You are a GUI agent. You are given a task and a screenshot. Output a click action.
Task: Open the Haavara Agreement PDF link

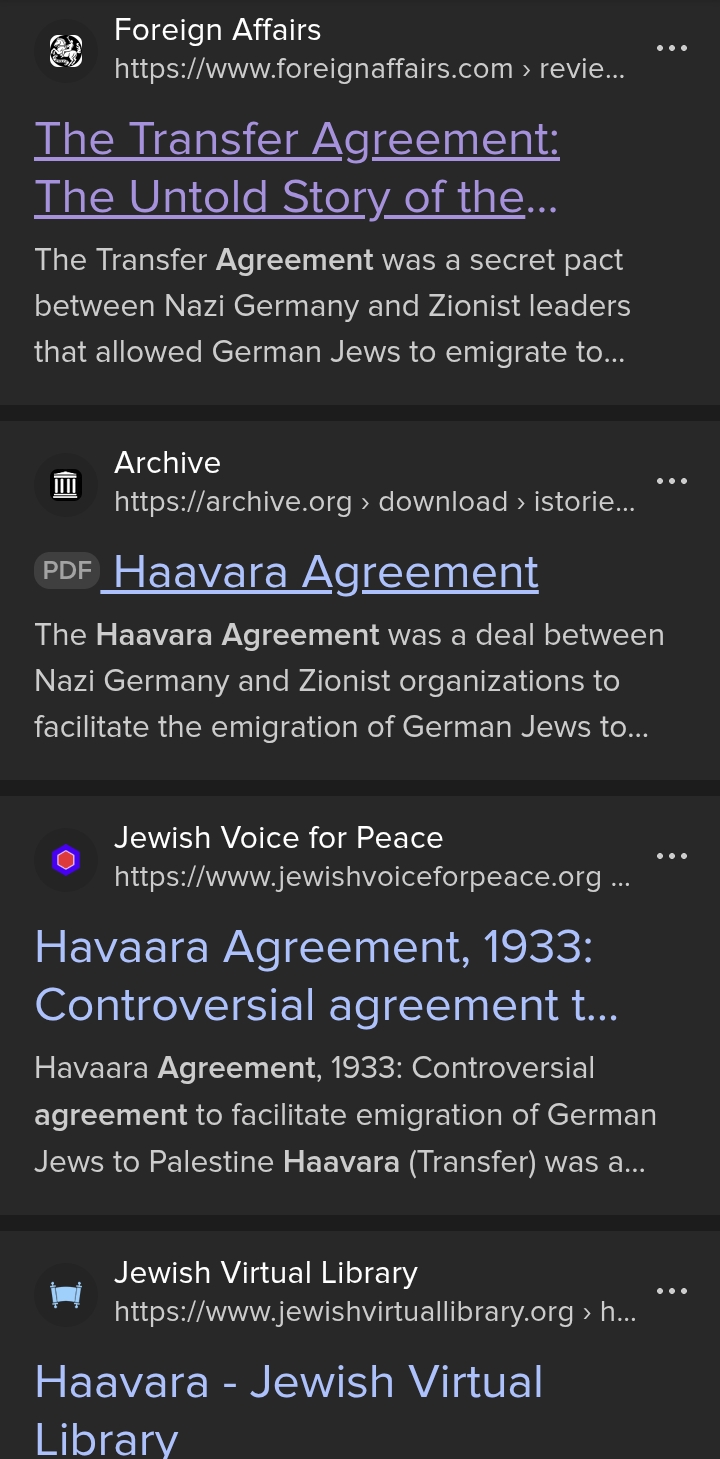point(325,572)
